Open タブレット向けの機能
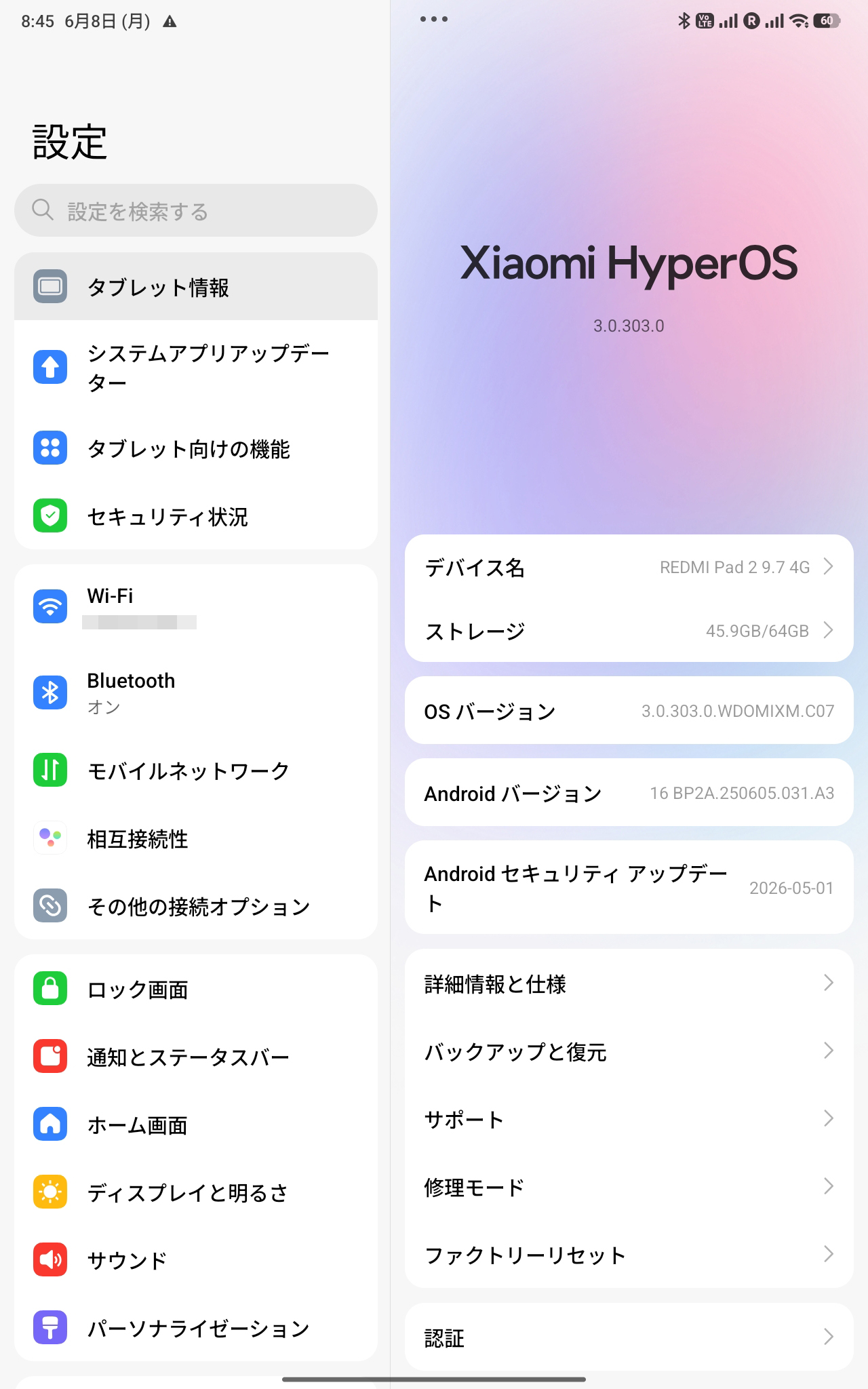 pyautogui.click(x=195, y=448)
